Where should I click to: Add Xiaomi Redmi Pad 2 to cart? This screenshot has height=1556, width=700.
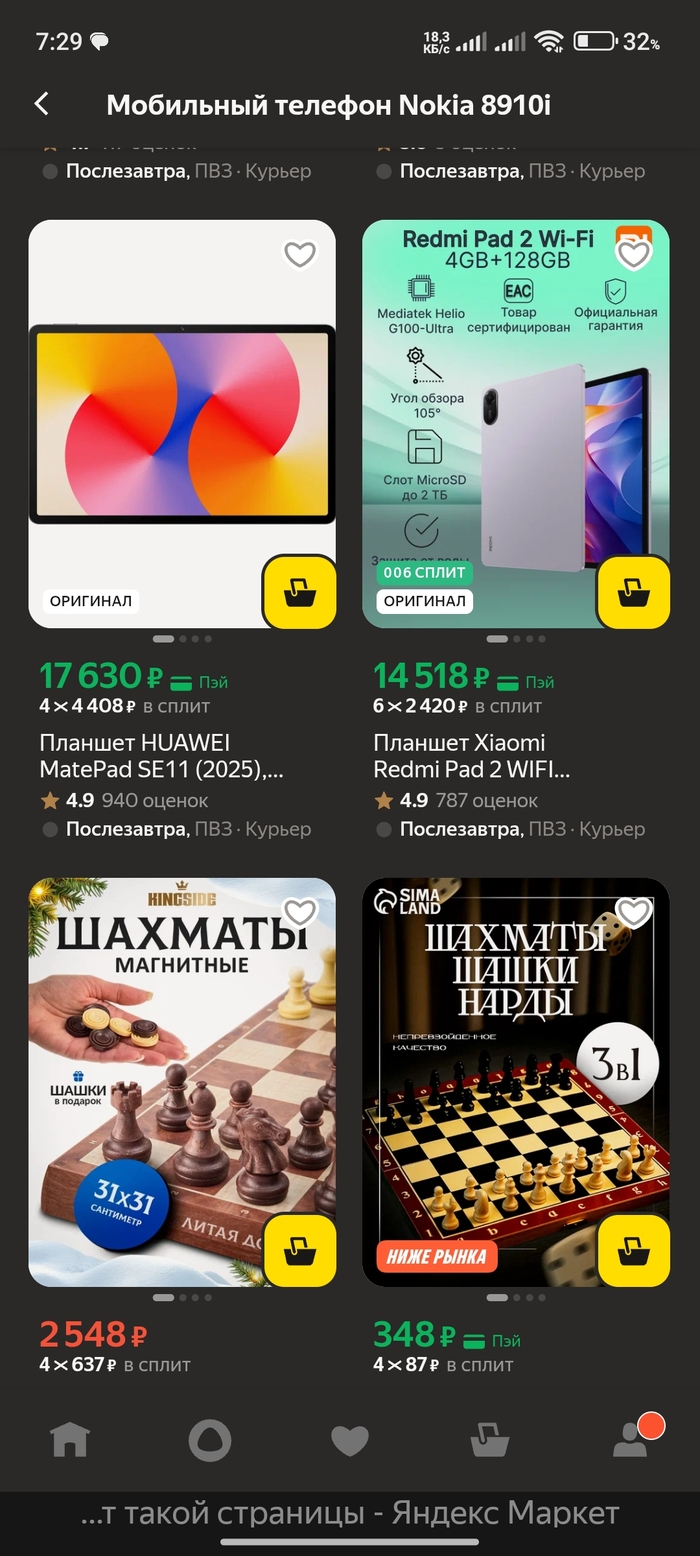[x=633, y=593]
